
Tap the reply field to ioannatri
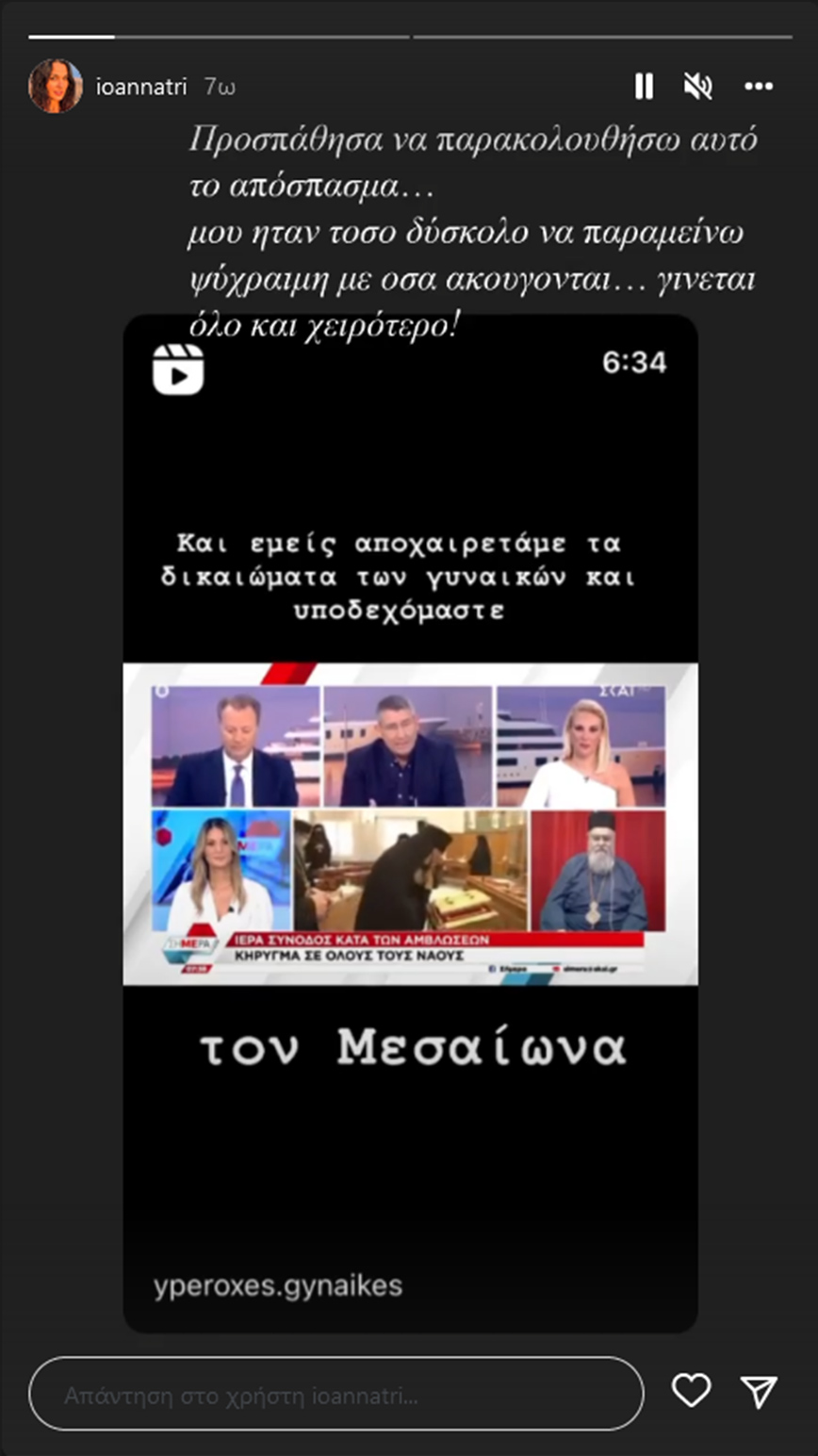[x=335, y=1394]
